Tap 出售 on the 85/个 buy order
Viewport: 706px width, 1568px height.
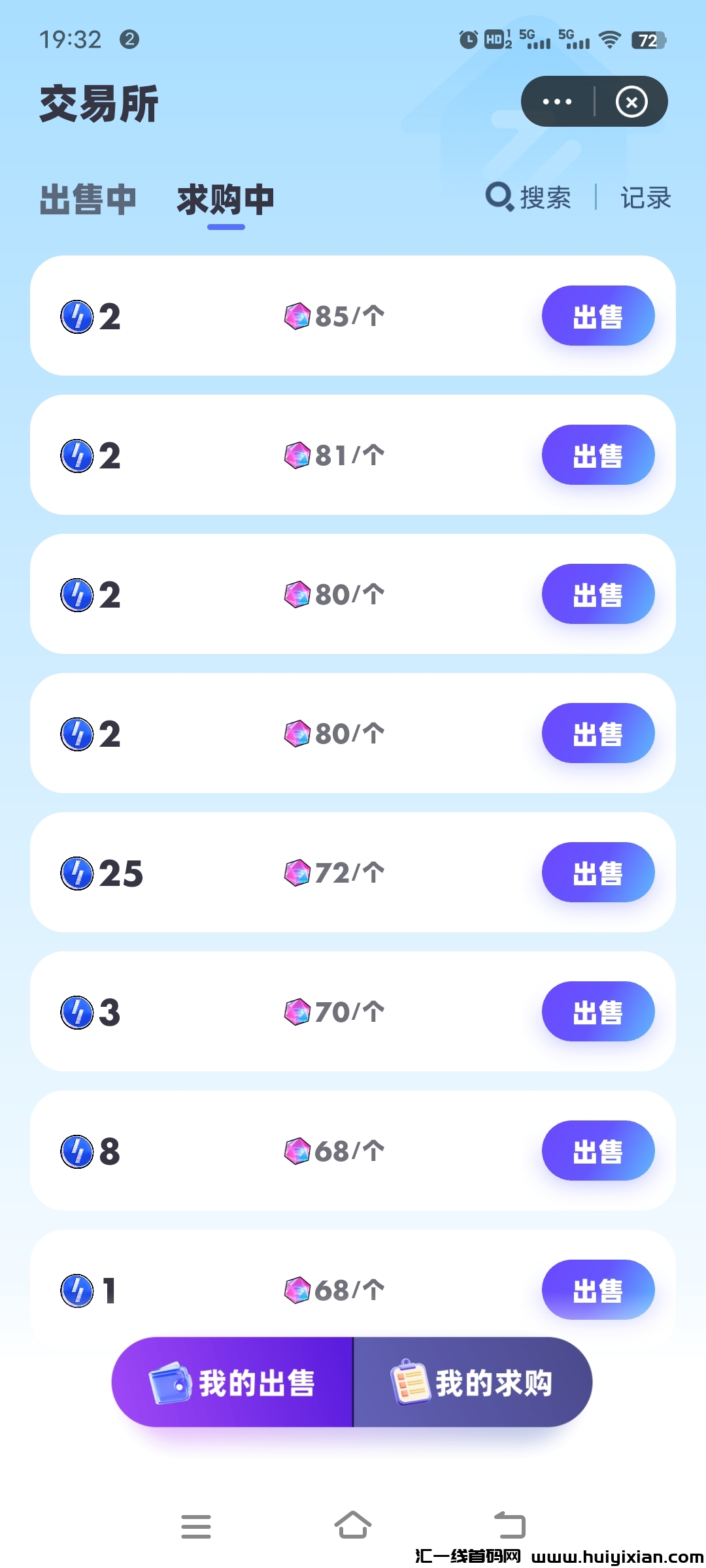[597, 316]
